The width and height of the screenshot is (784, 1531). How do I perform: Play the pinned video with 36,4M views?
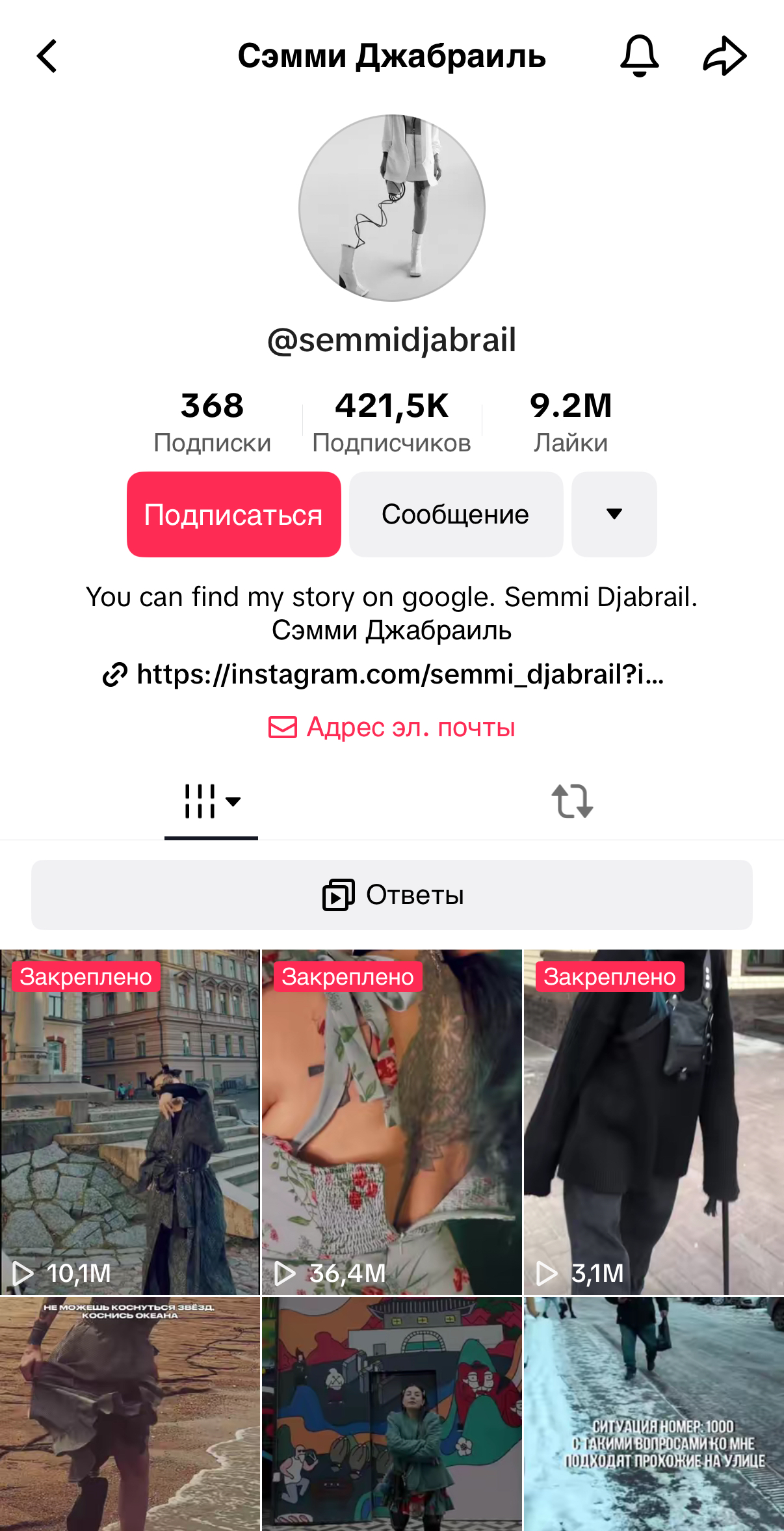(x=392, y=1122)
